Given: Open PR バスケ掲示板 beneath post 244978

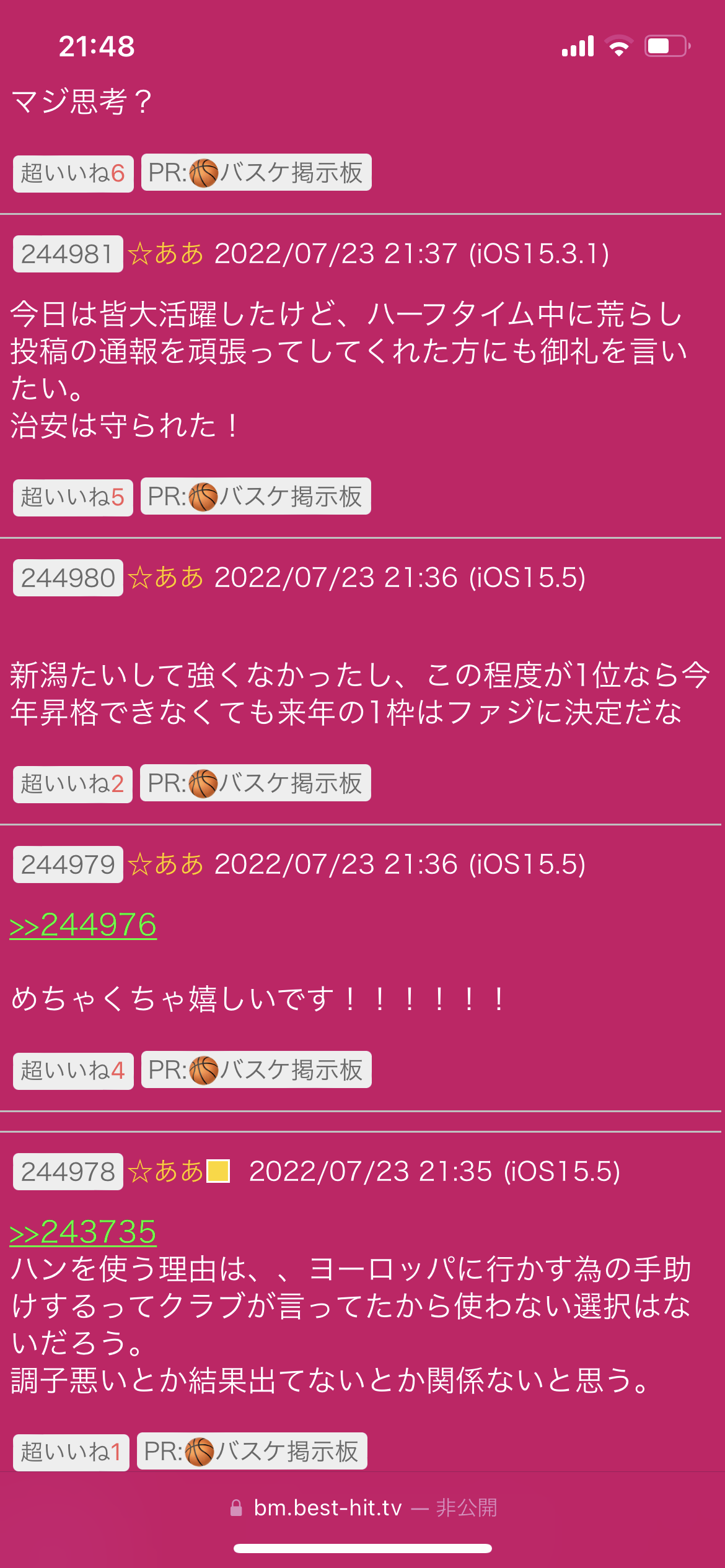Looking at the screenshot, I should pyautogui.click(x=252, y=1451).
